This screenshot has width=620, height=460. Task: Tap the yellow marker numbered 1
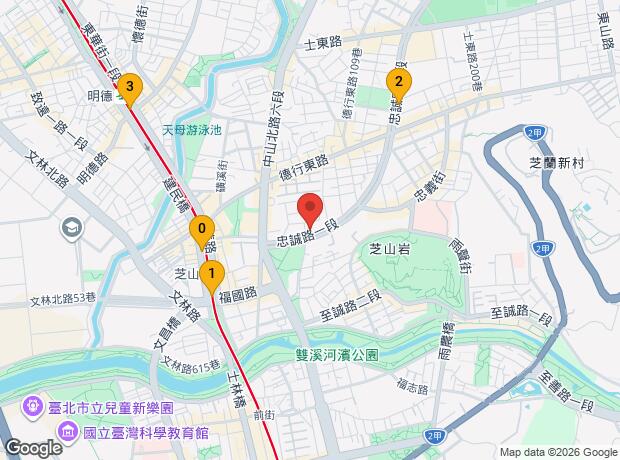211,271
